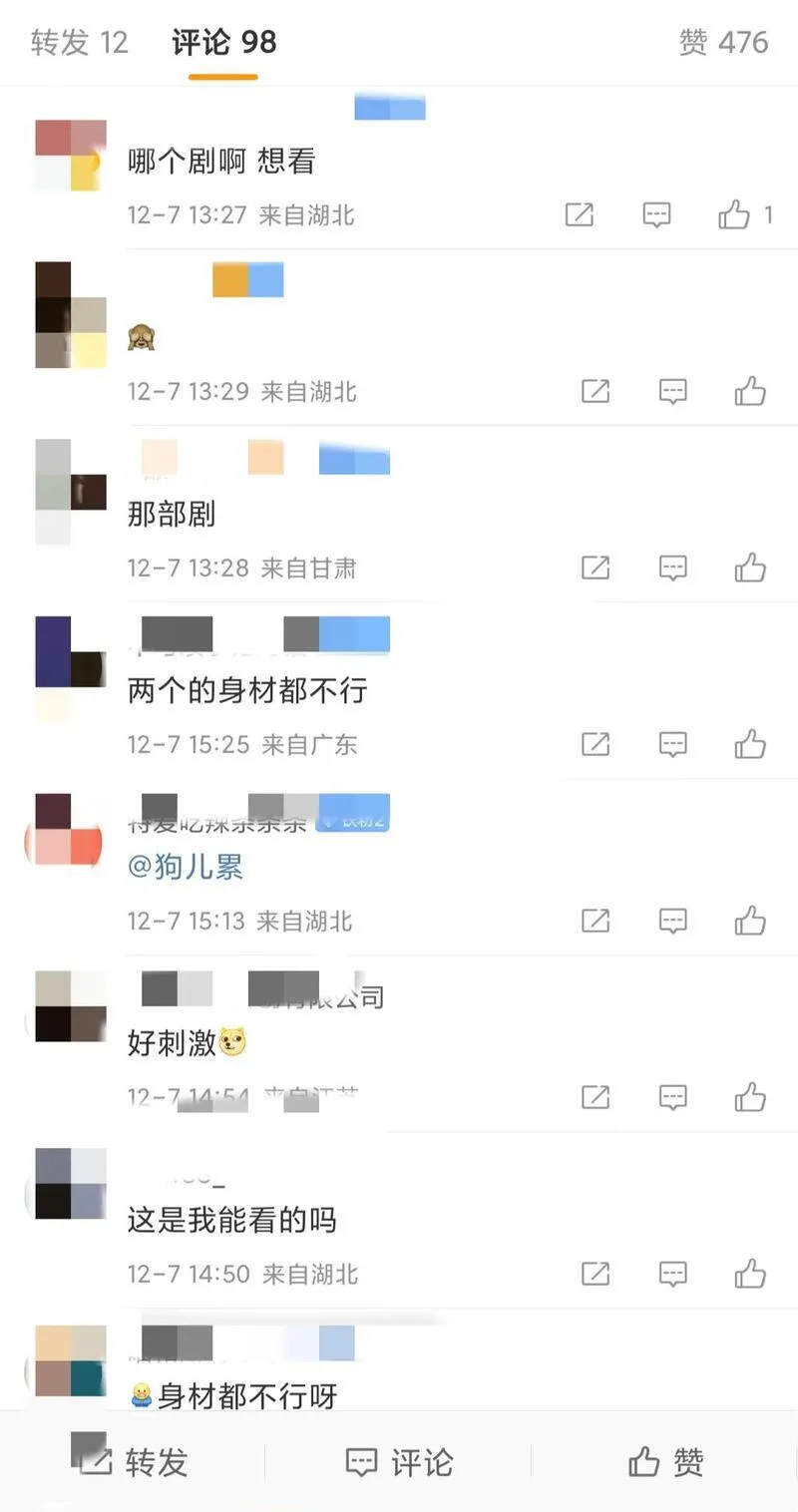Screen dimensions: 798x1512
Task: Switch to the 赞 476 tab
Action: click(x=723, y=43)
